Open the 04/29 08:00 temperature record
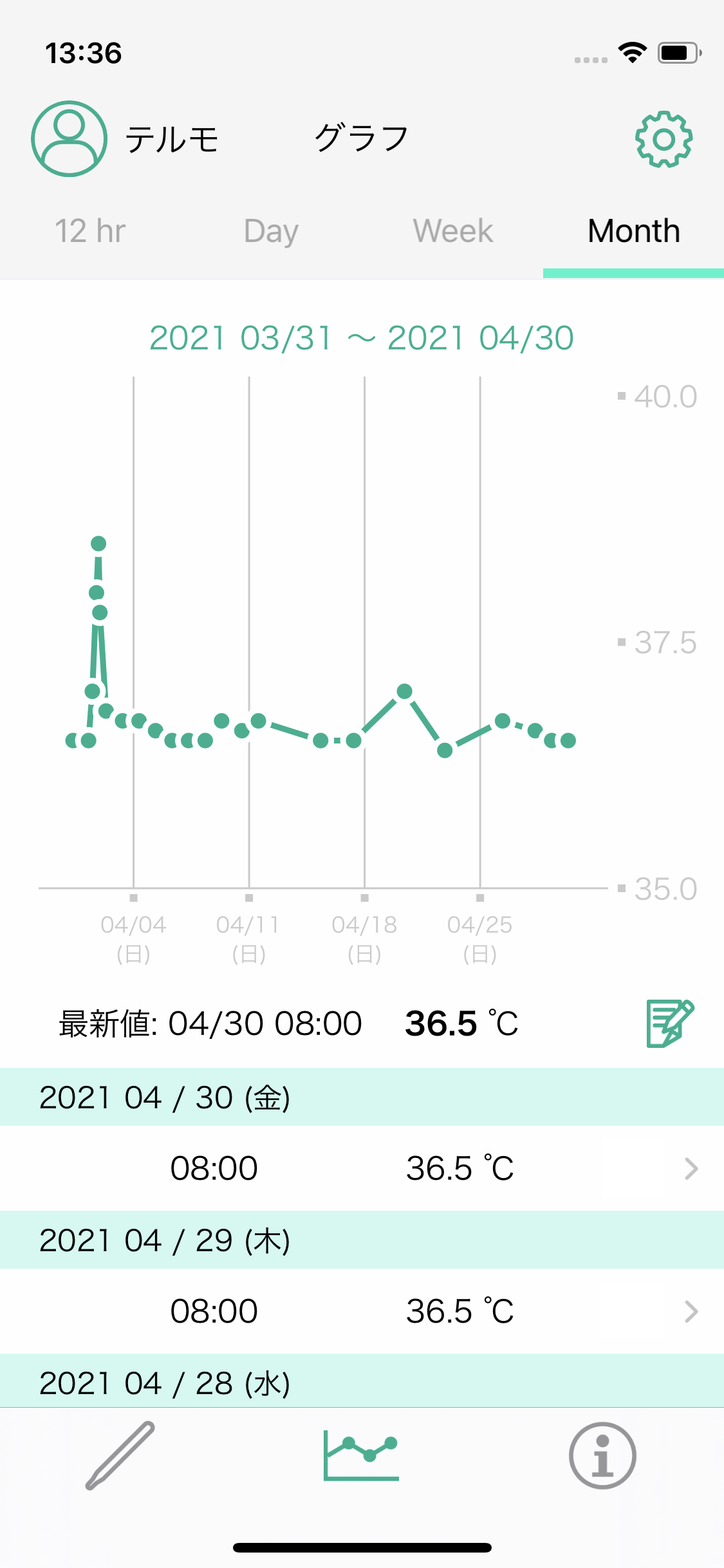 coord(362,1311)
